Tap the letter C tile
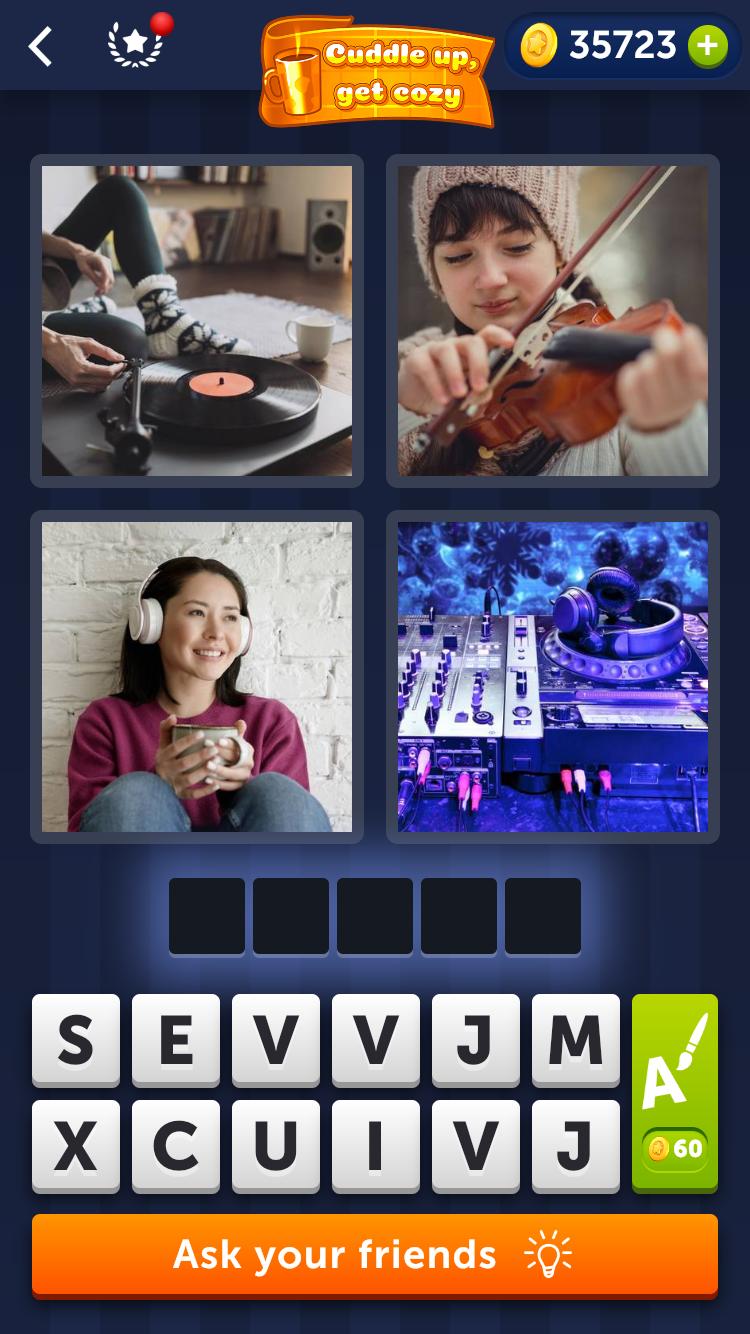 tap(176, 1146)
